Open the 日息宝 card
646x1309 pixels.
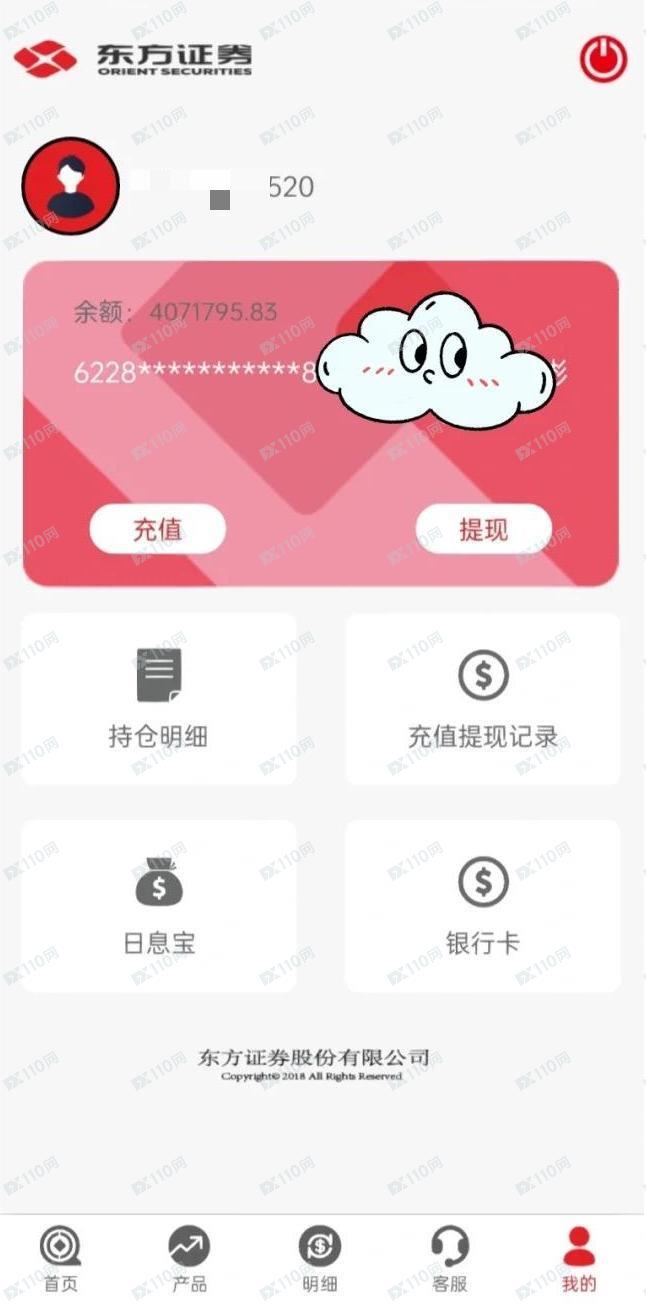tap(158, 905)
